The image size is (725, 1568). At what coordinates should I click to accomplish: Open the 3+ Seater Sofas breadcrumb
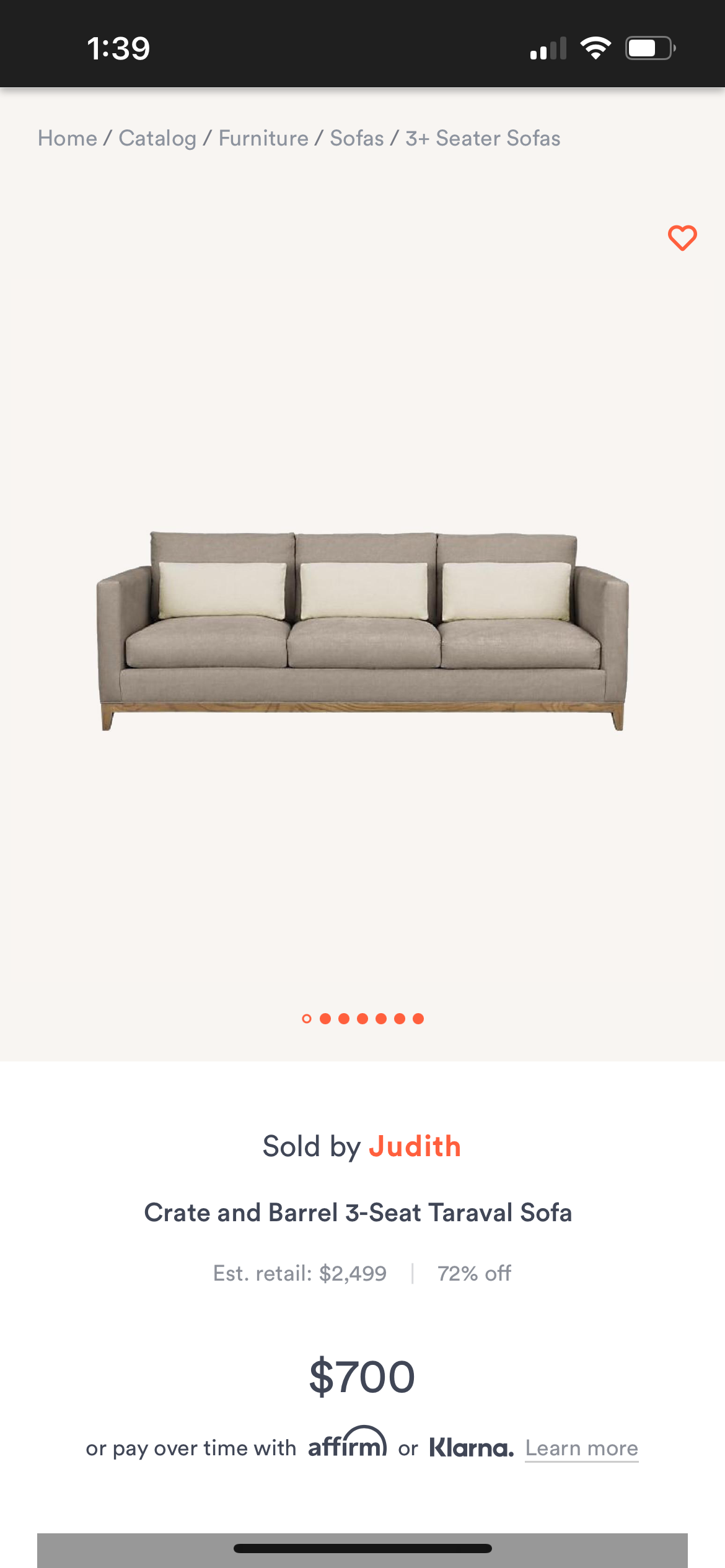click(x=483, y=138)
